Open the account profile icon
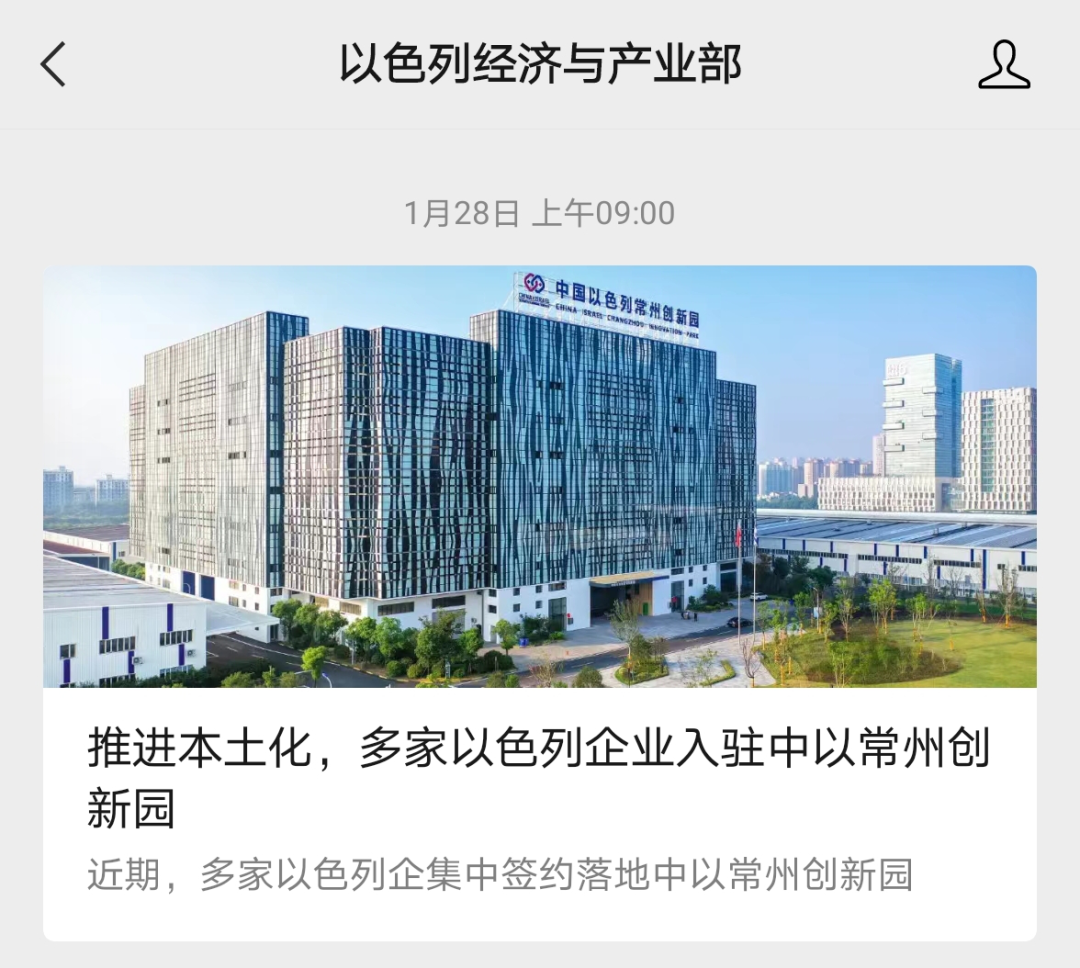The height and width of the screenshot is (968, 1080). (1003, 65)
